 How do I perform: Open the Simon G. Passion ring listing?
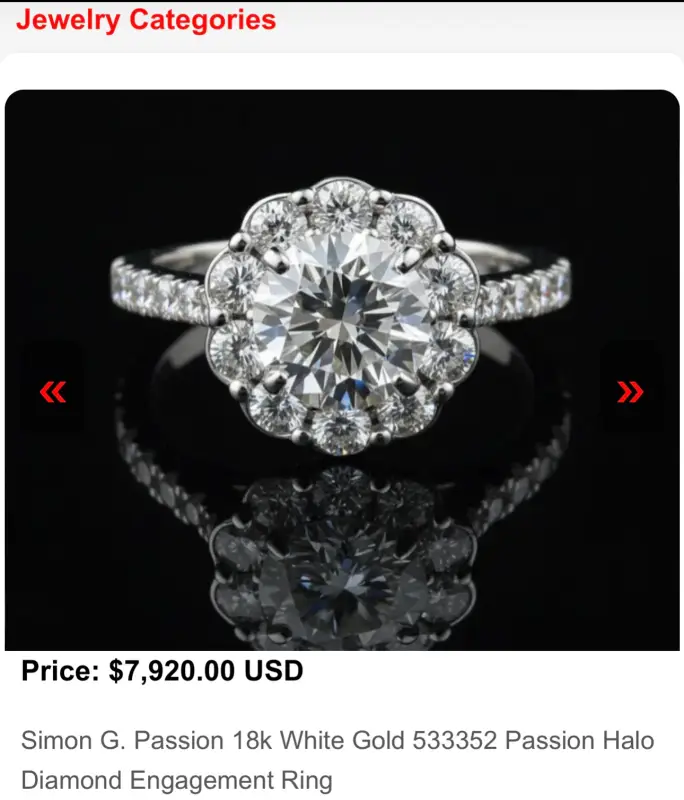(x=337, y=759)
